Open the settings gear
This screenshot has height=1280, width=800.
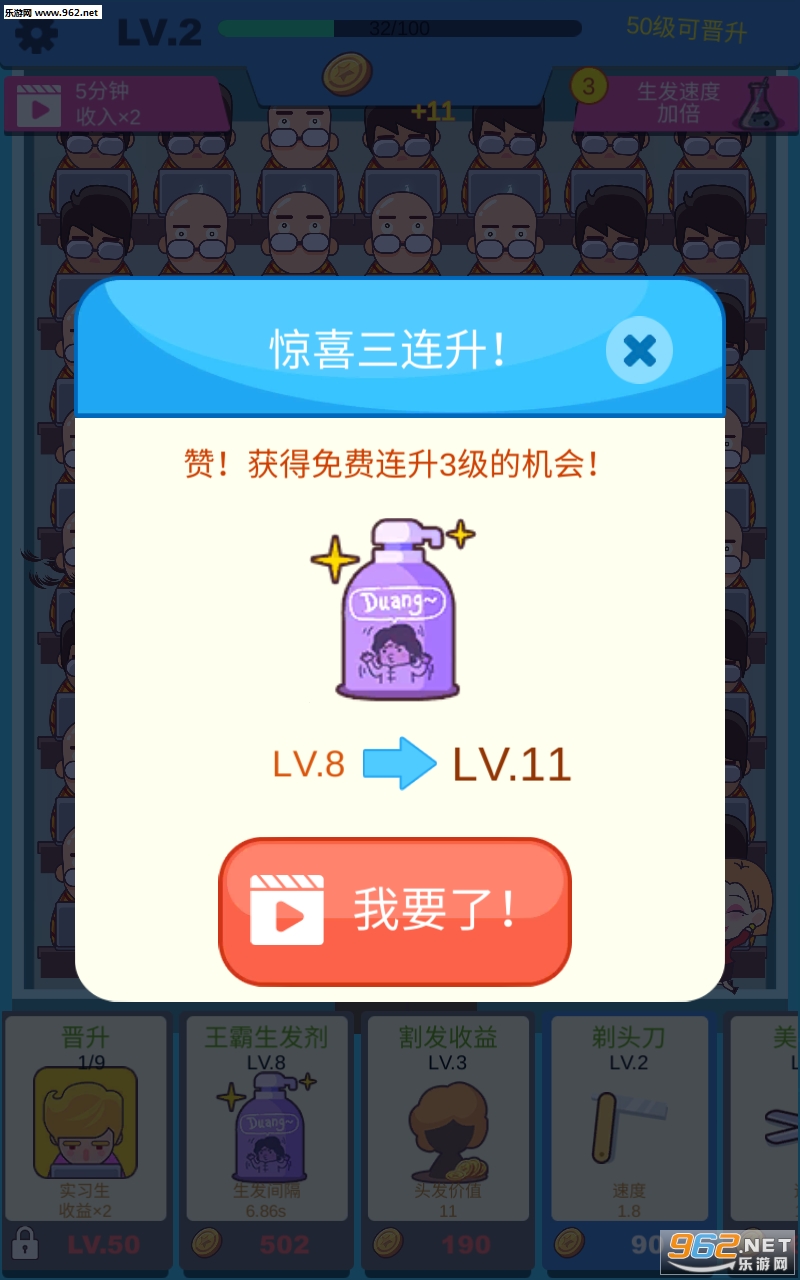click(36, 35)
